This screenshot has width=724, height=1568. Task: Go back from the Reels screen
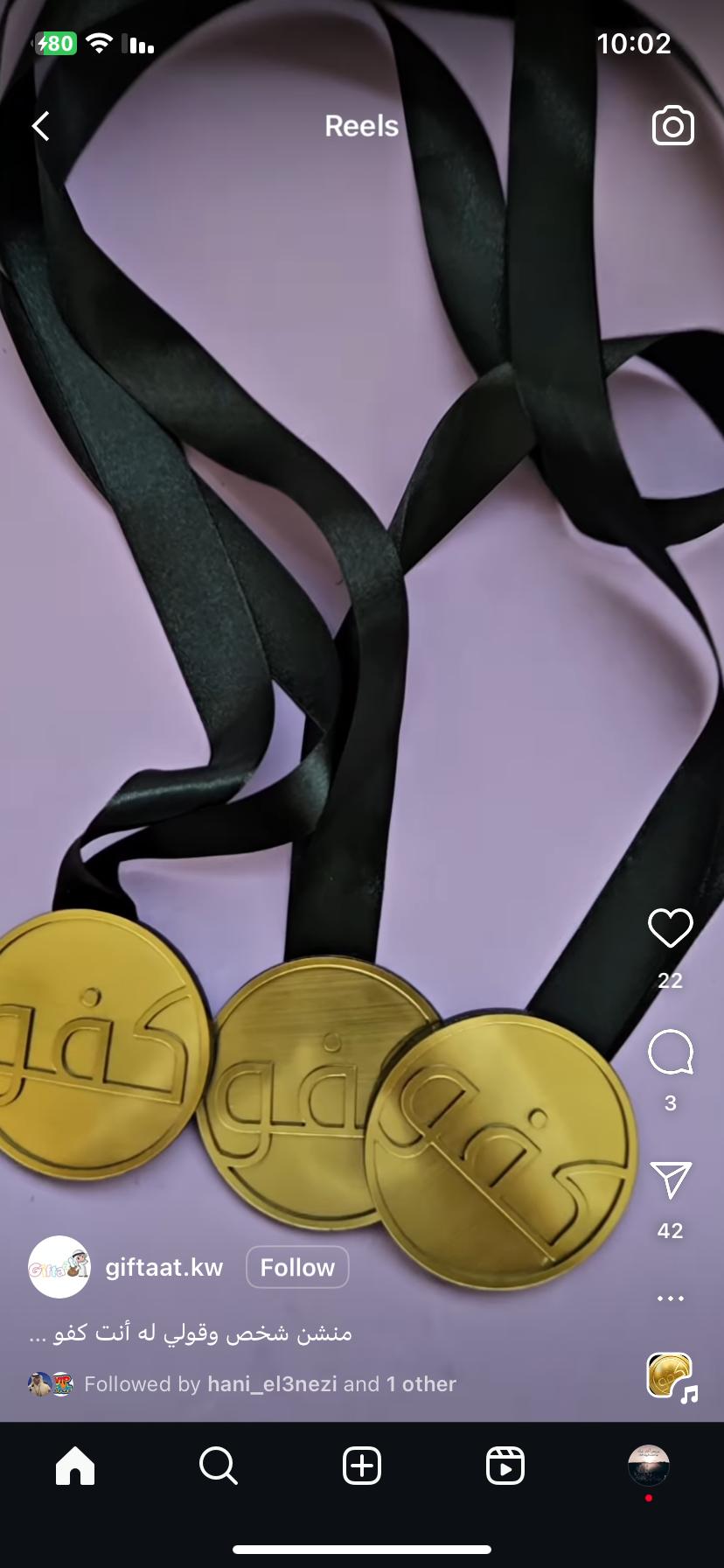click(x=41, y=126)
